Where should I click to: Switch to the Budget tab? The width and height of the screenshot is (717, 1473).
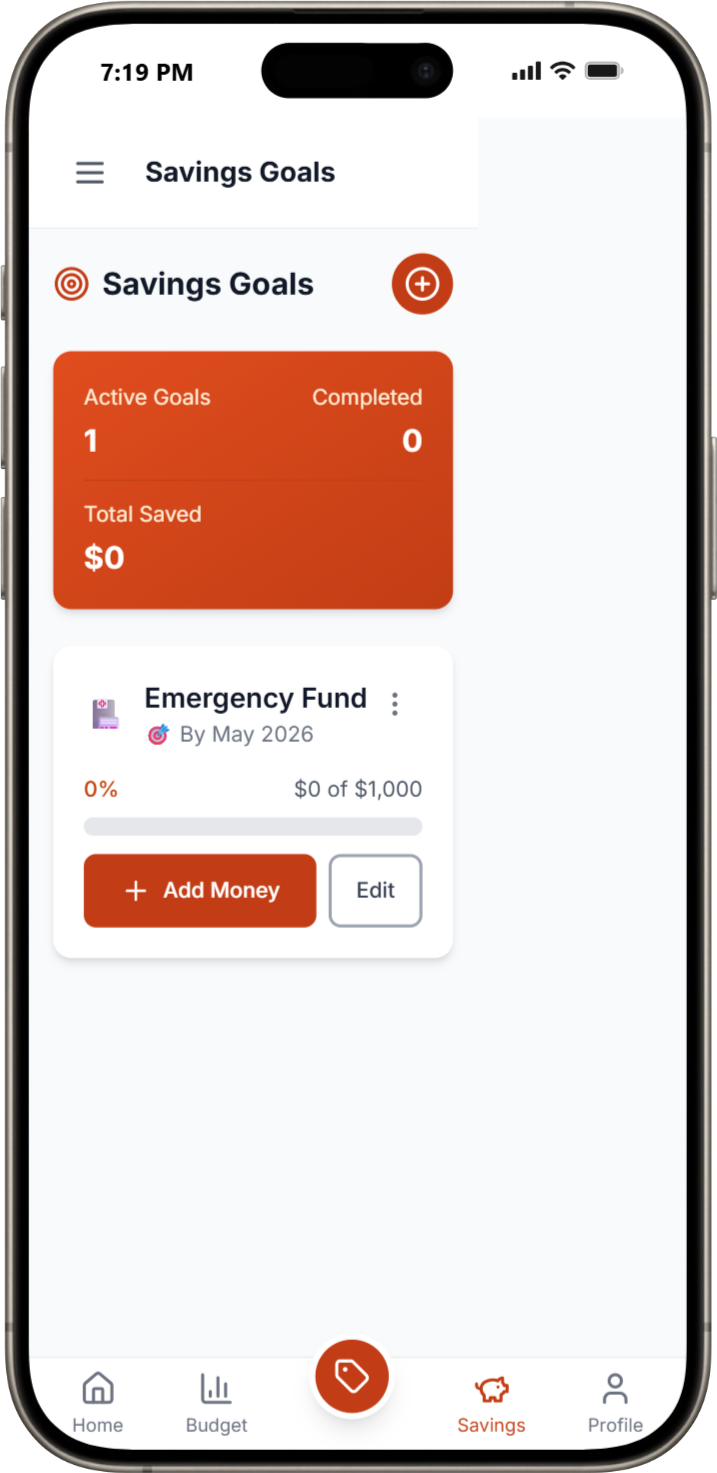[216, 1402]
